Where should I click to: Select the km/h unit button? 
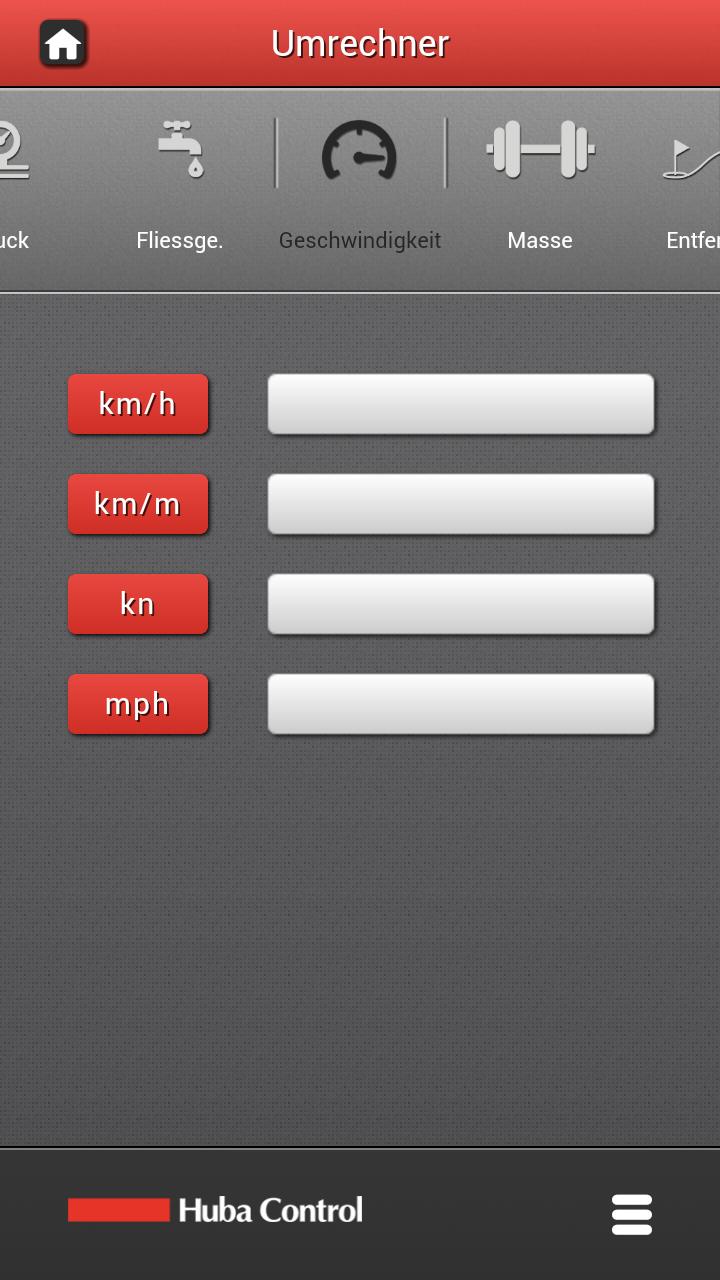click(137, 404)
